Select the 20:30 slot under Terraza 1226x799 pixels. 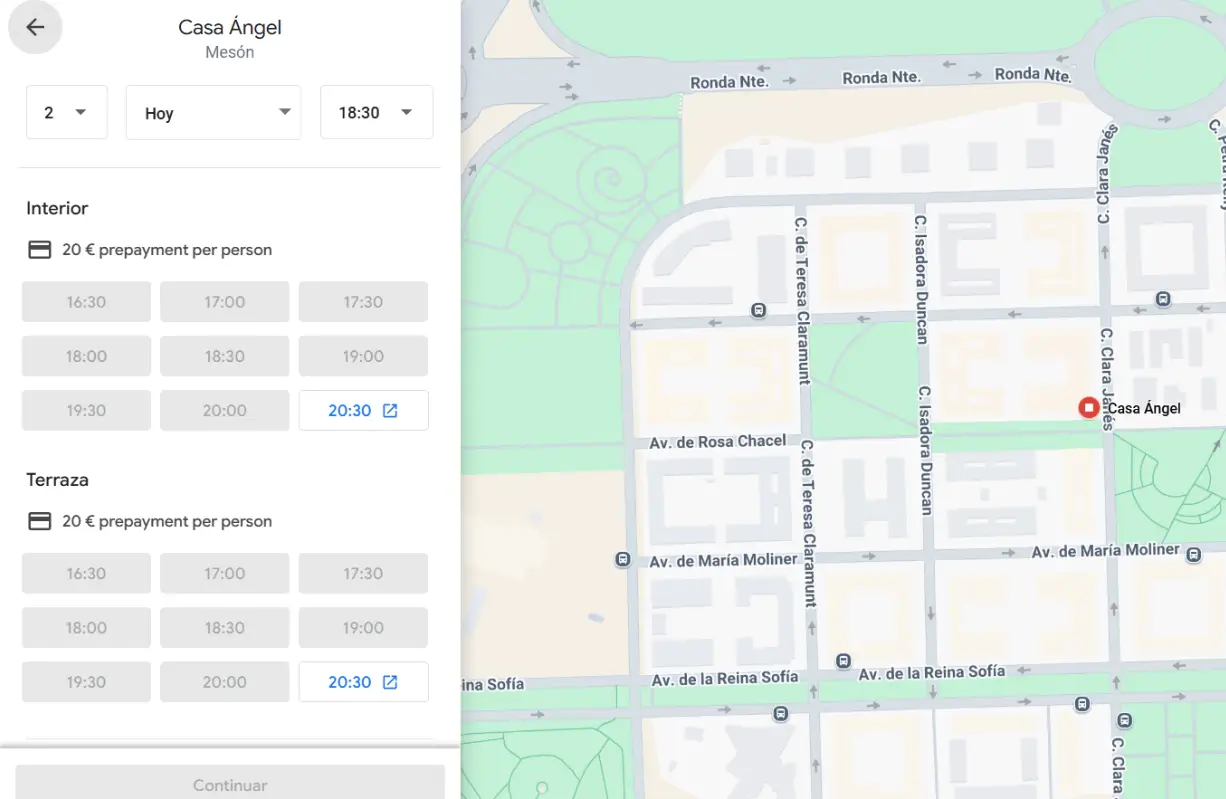(x=363, y=682)
